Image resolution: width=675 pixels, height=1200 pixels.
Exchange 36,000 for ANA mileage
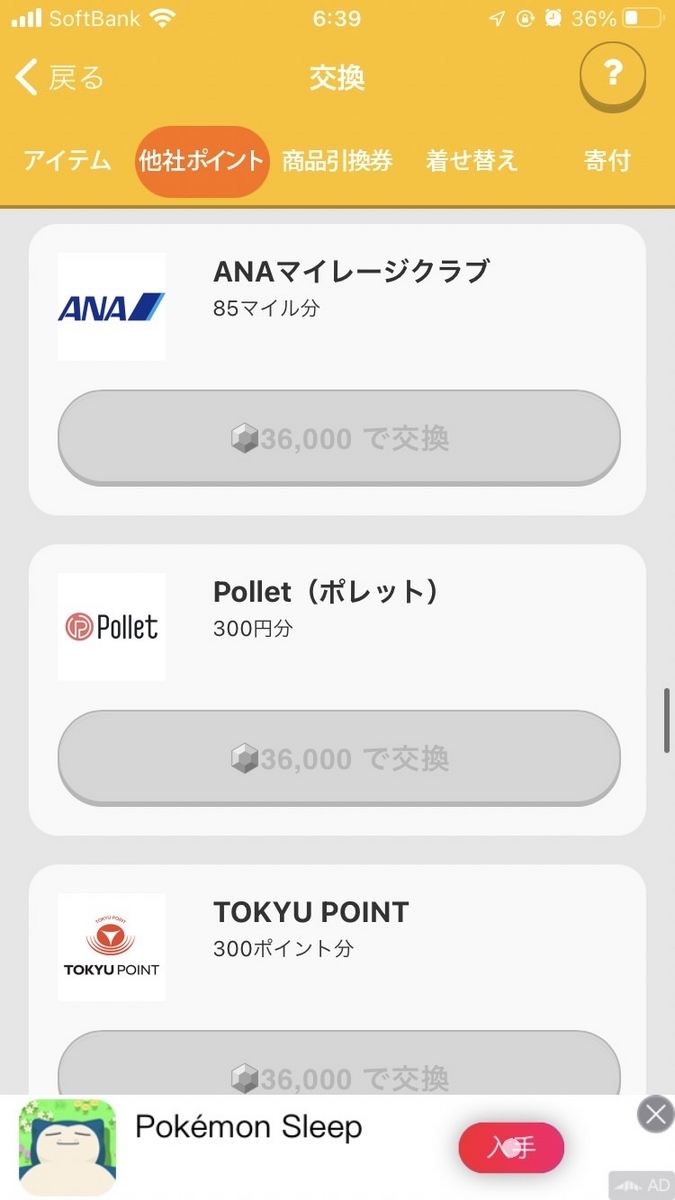click(339, 438)
